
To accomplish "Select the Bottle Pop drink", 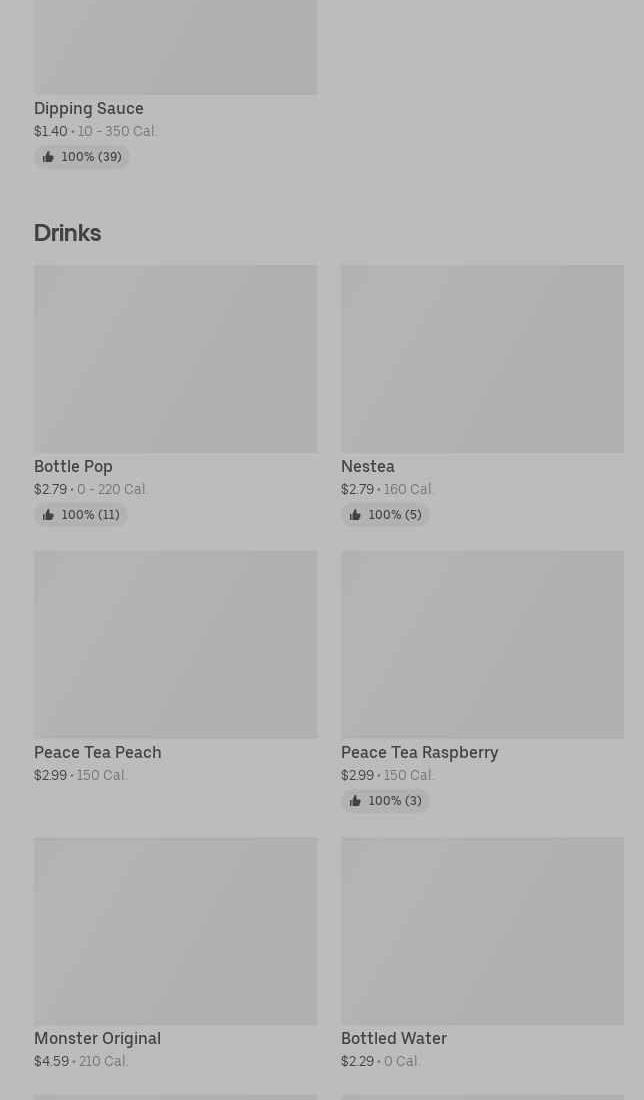I will tap(175, 396).
